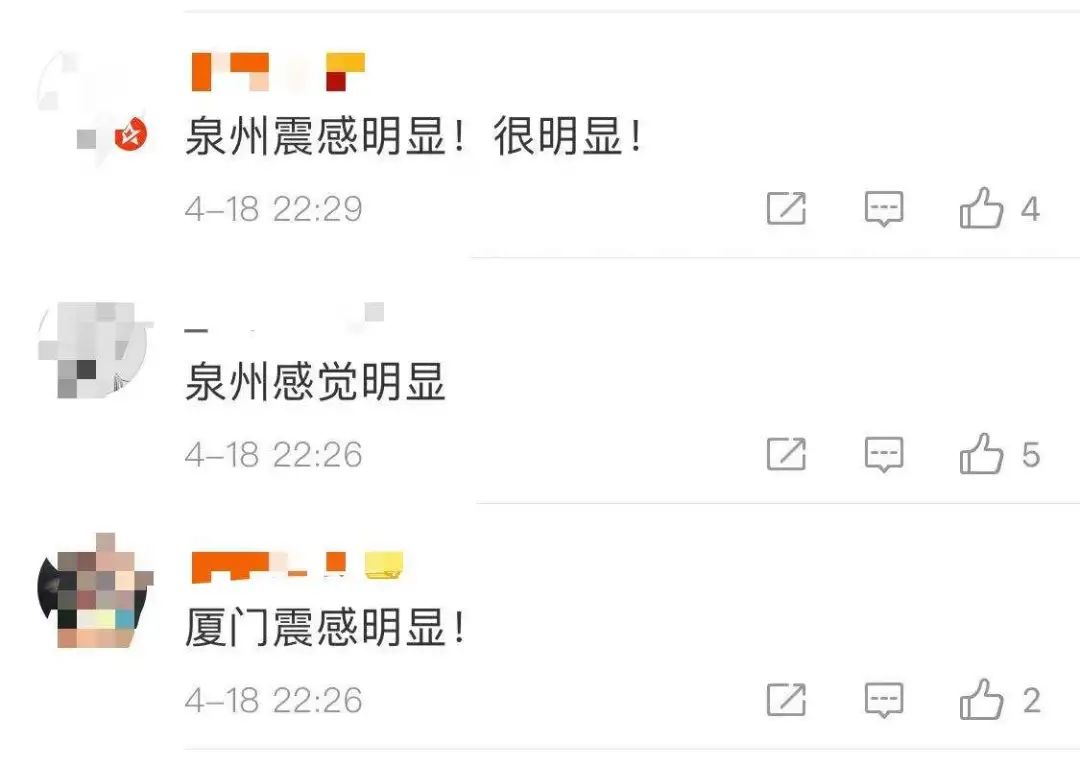Screen dimensions: 1080x766
Task: Like the comment "厦门震感明显！"
Action: point(981,700)
